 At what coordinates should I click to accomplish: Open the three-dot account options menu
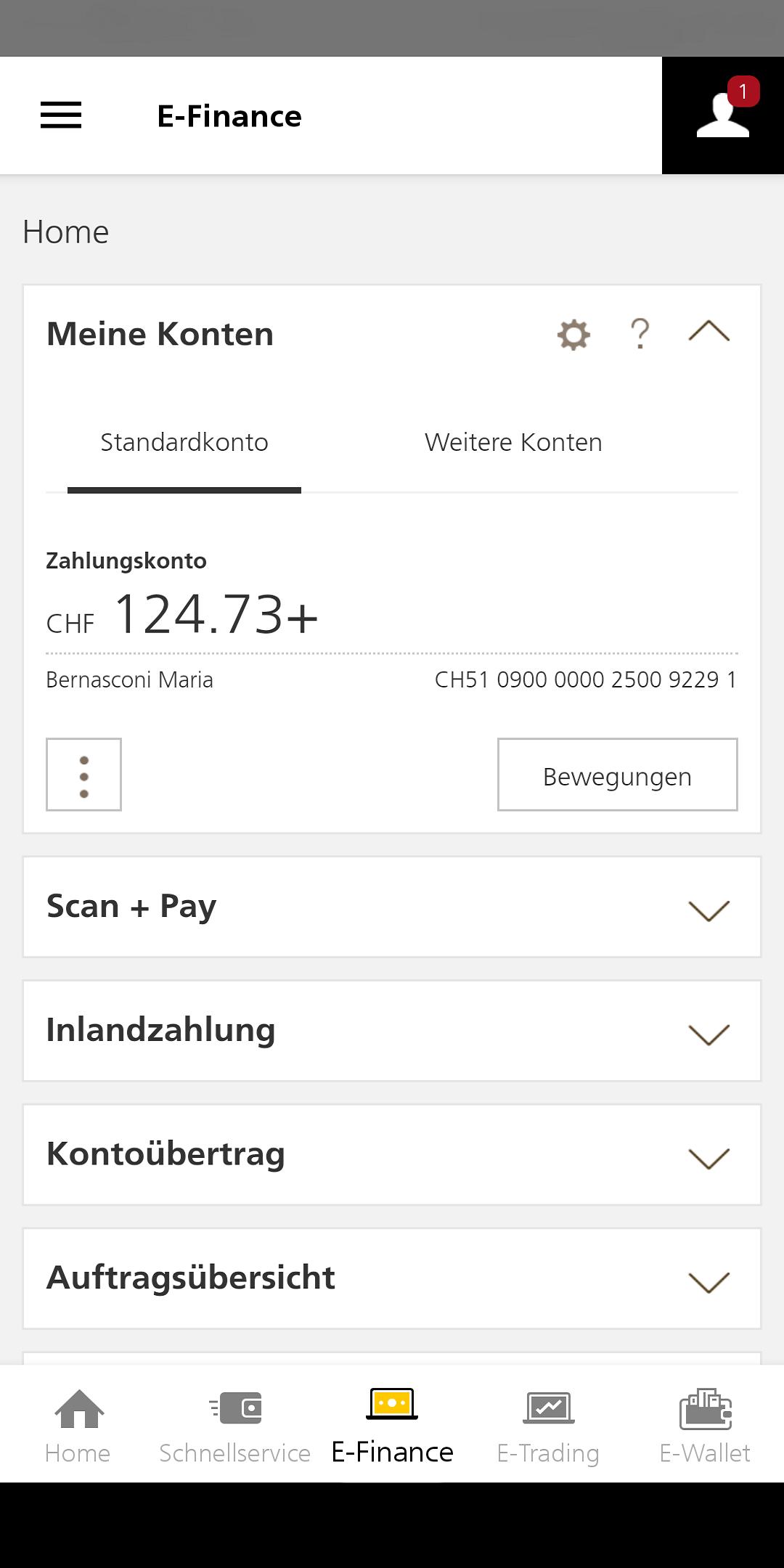click(x=83, y=775)
